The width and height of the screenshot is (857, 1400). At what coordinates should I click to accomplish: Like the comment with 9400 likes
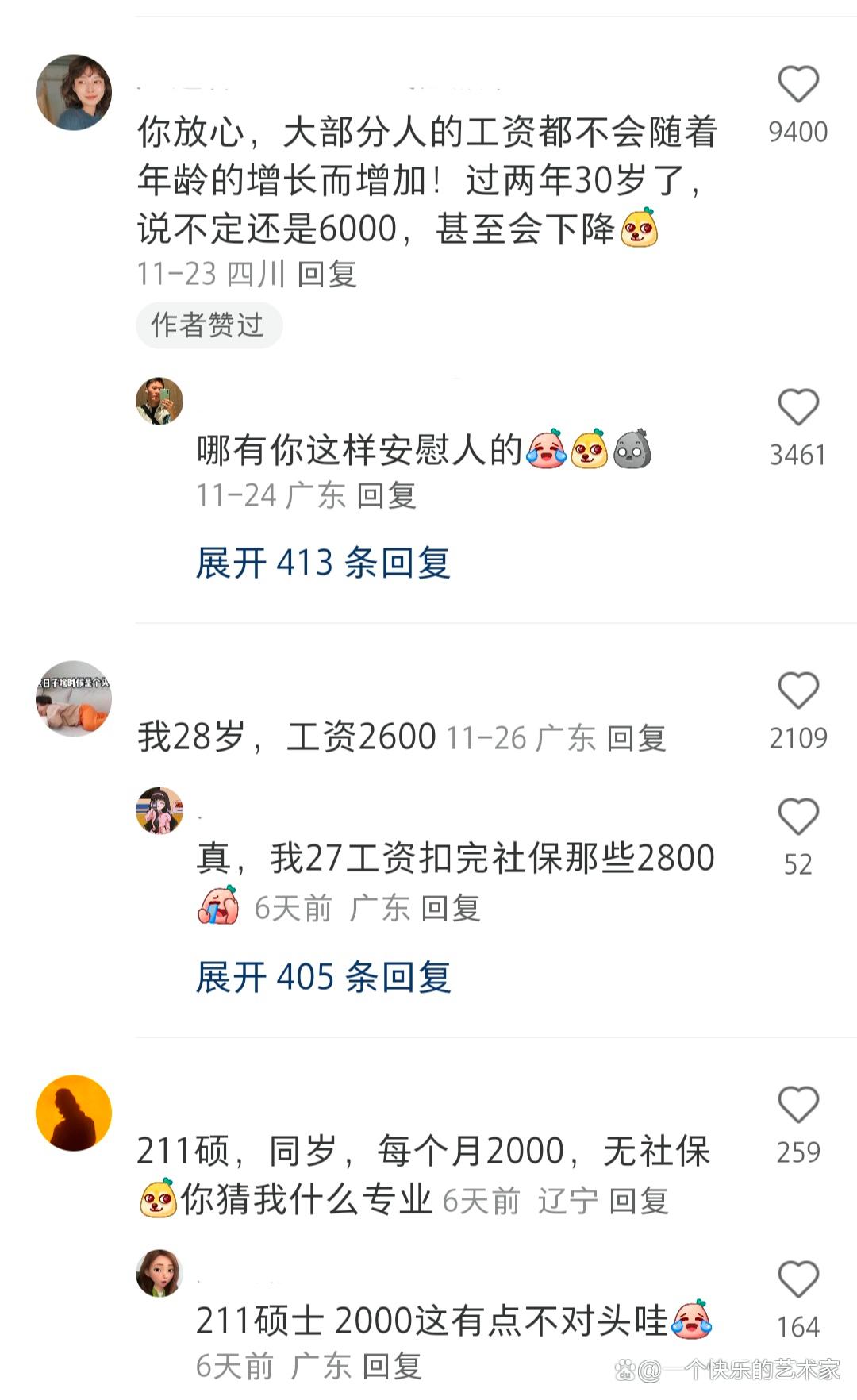(797, 85)
